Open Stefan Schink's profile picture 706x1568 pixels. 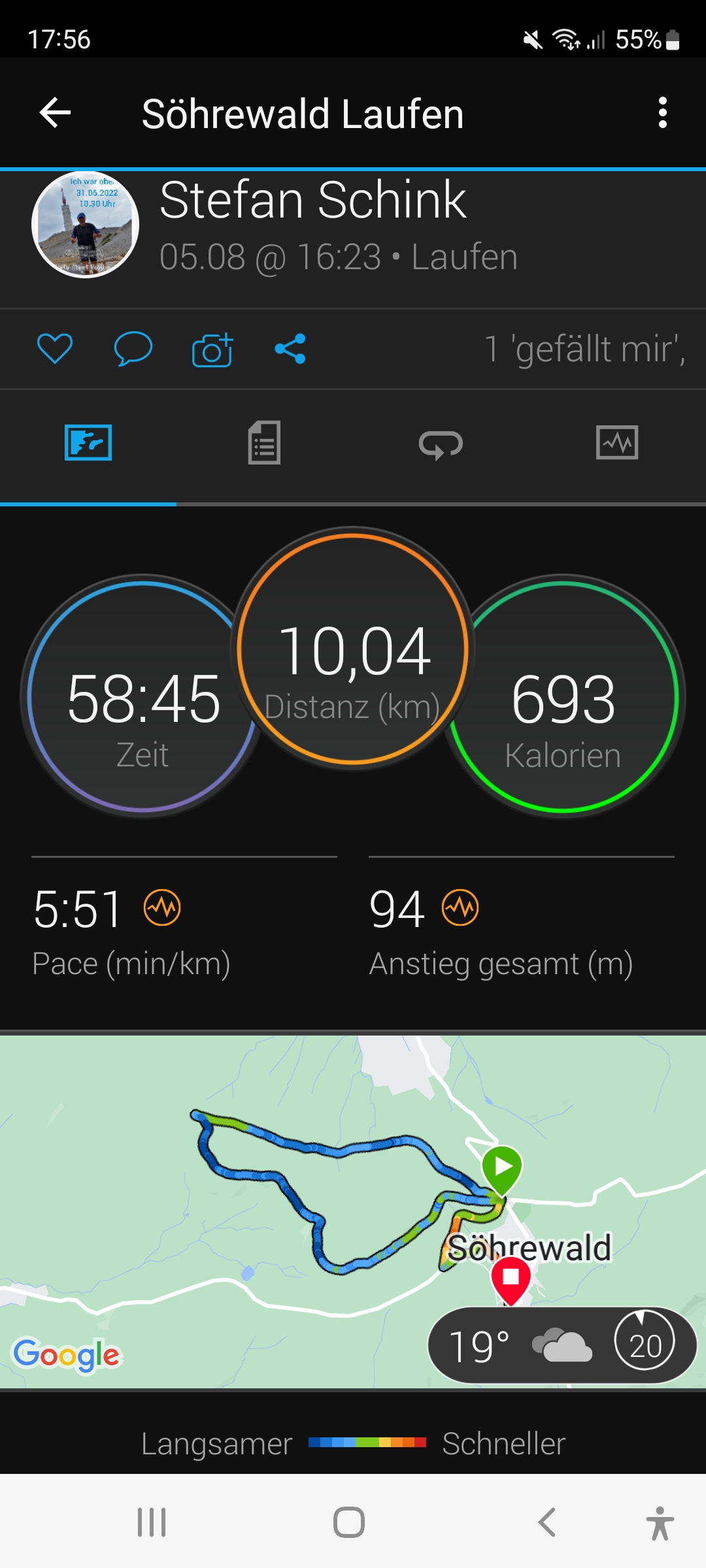(x=86, y=225)
